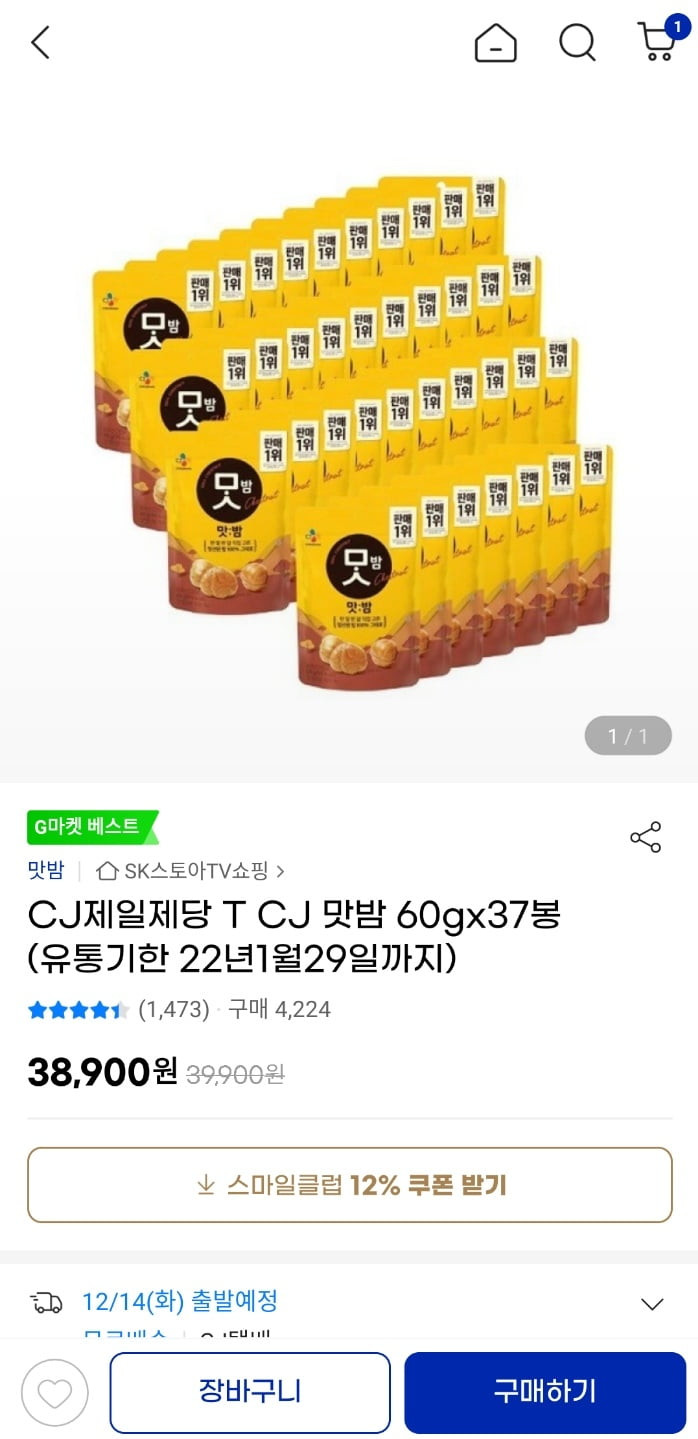Open the 맛밤 brand link
Viewport: 698px width, 1439px height.
pyautogui.click(x=46, y=870)
